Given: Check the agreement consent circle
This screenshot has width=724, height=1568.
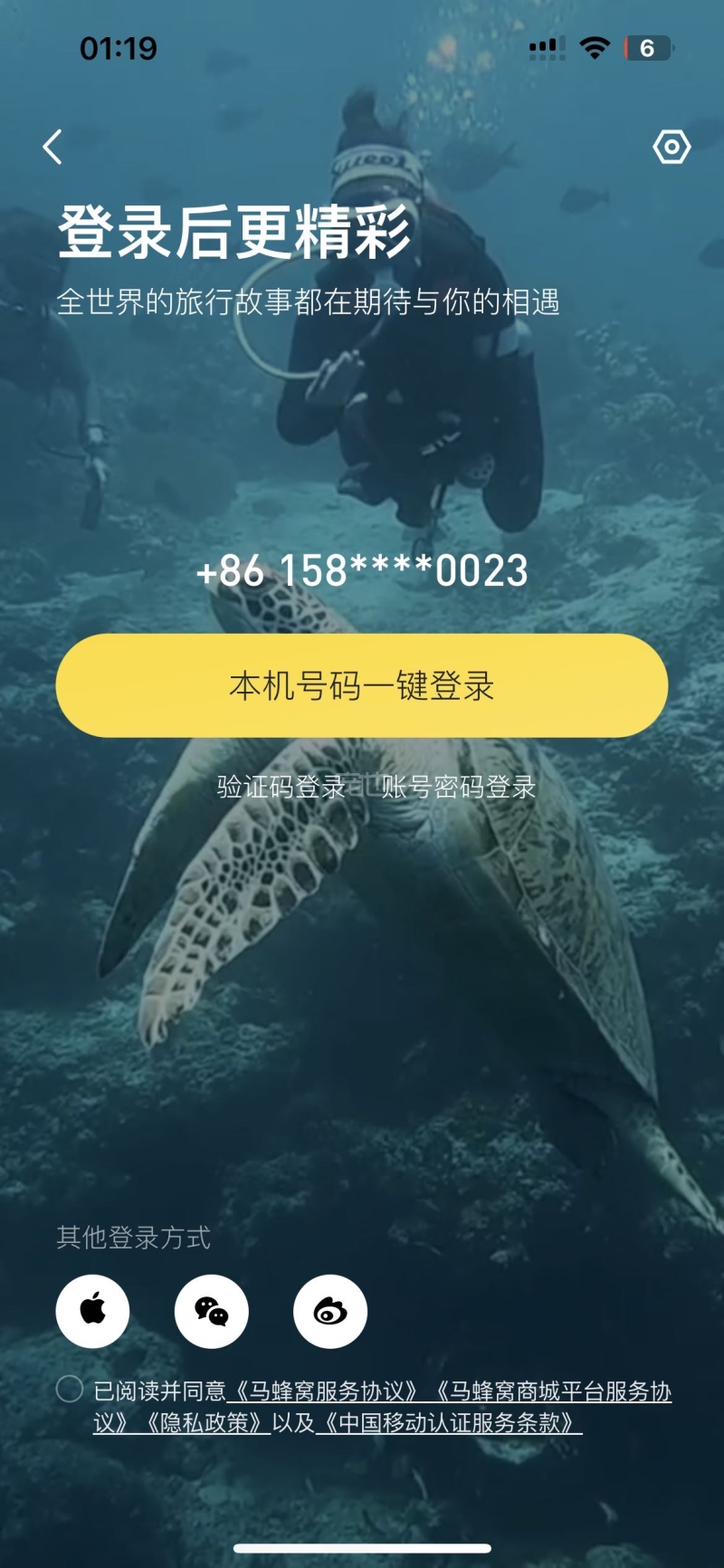Looking at the screenshot, I should pyautogui.click(x=70, y=1389).
